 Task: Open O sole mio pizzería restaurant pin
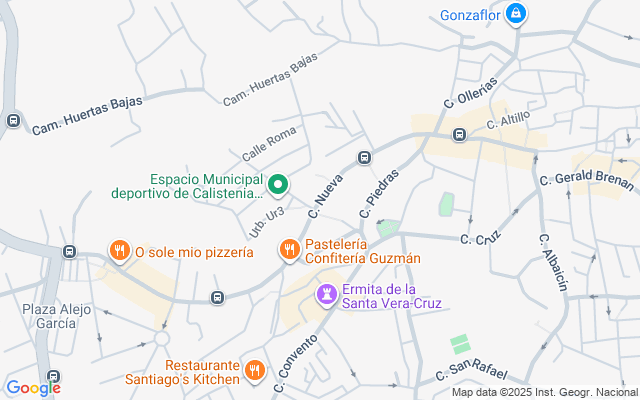pyautogui.click(x=120, y=251)
